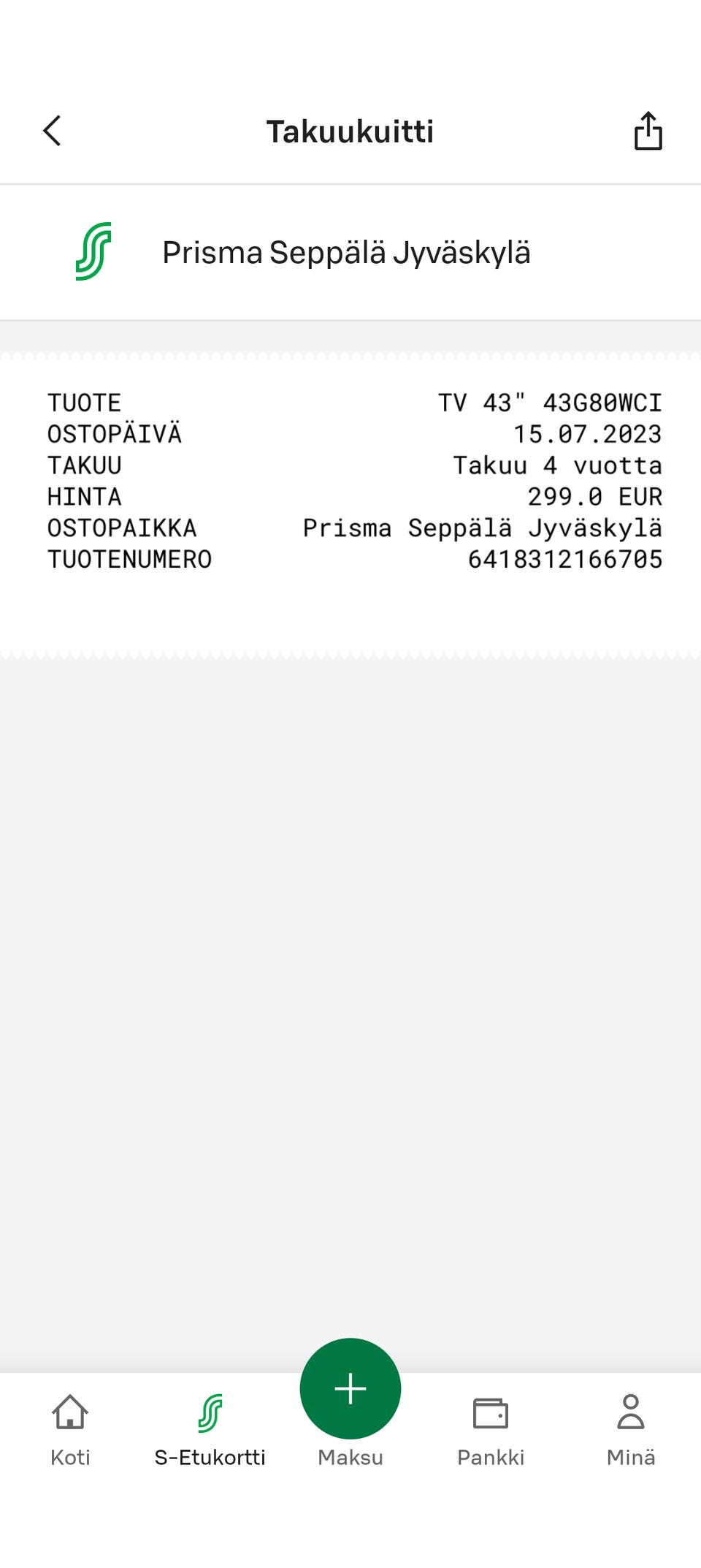Share the warranty receipt
This screenshot has width=701, height=1568.
(x=648, y=132)
